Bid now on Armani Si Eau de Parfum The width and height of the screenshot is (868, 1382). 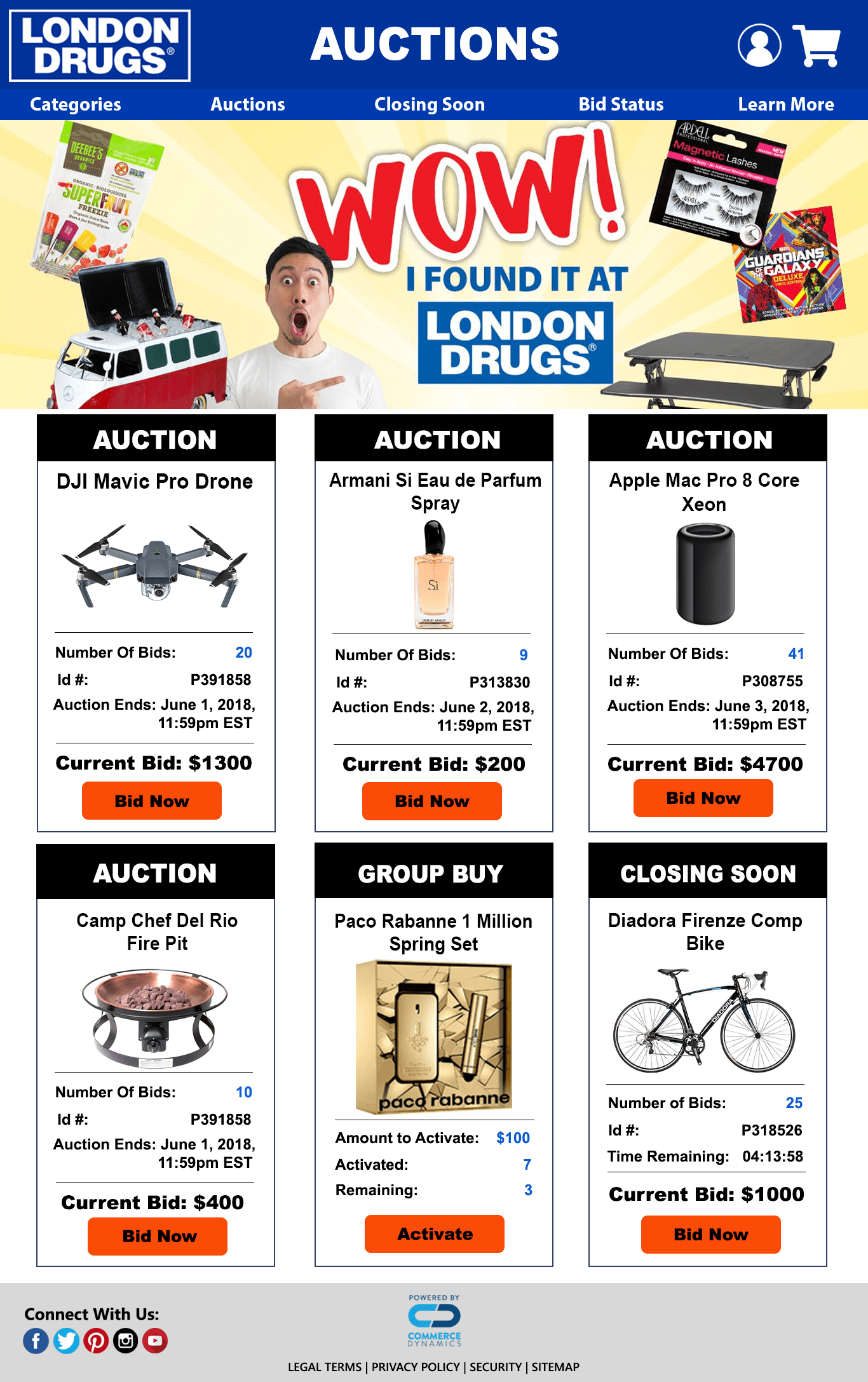(x=432, y=801)
